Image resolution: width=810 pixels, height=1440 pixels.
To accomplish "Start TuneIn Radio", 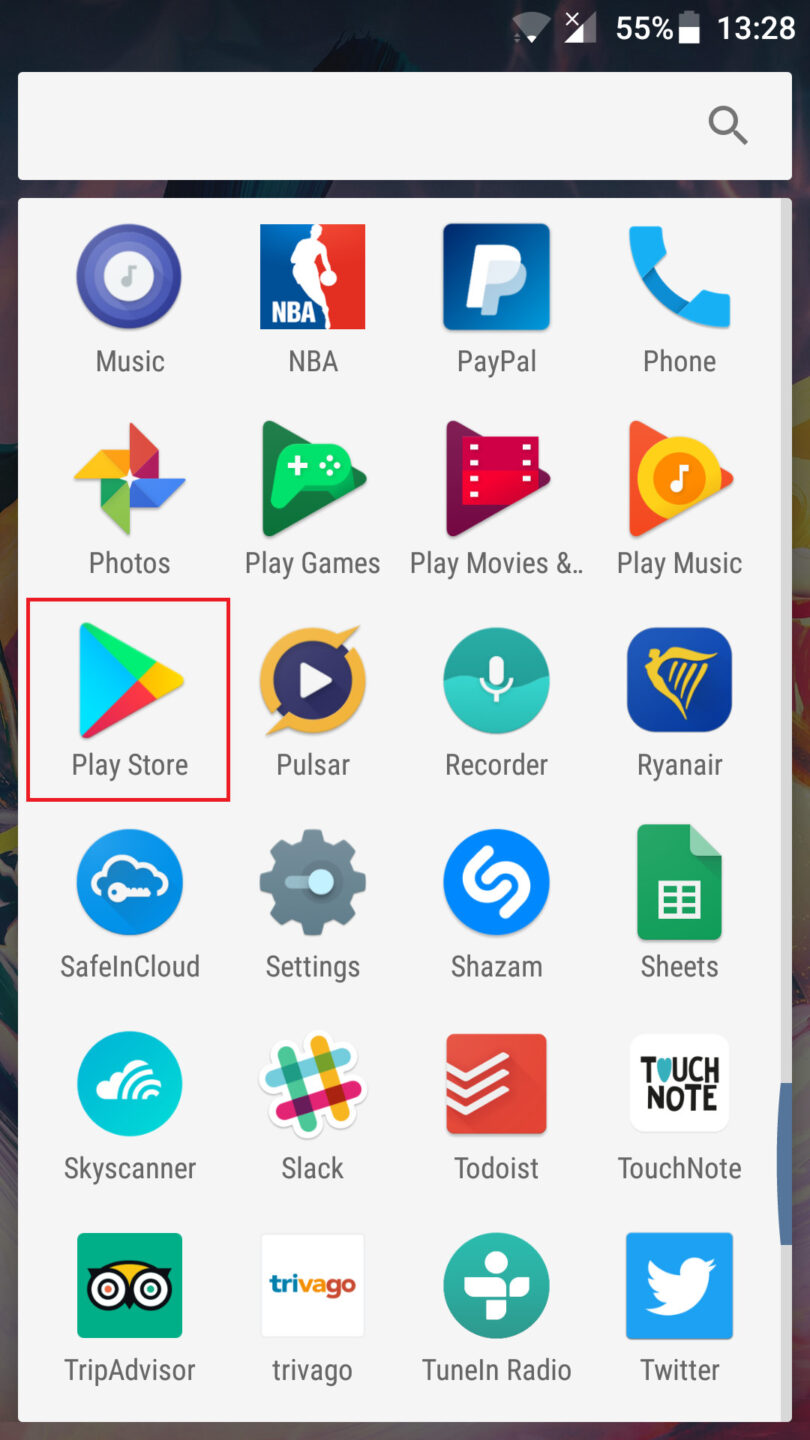I will coord(496,1286).
